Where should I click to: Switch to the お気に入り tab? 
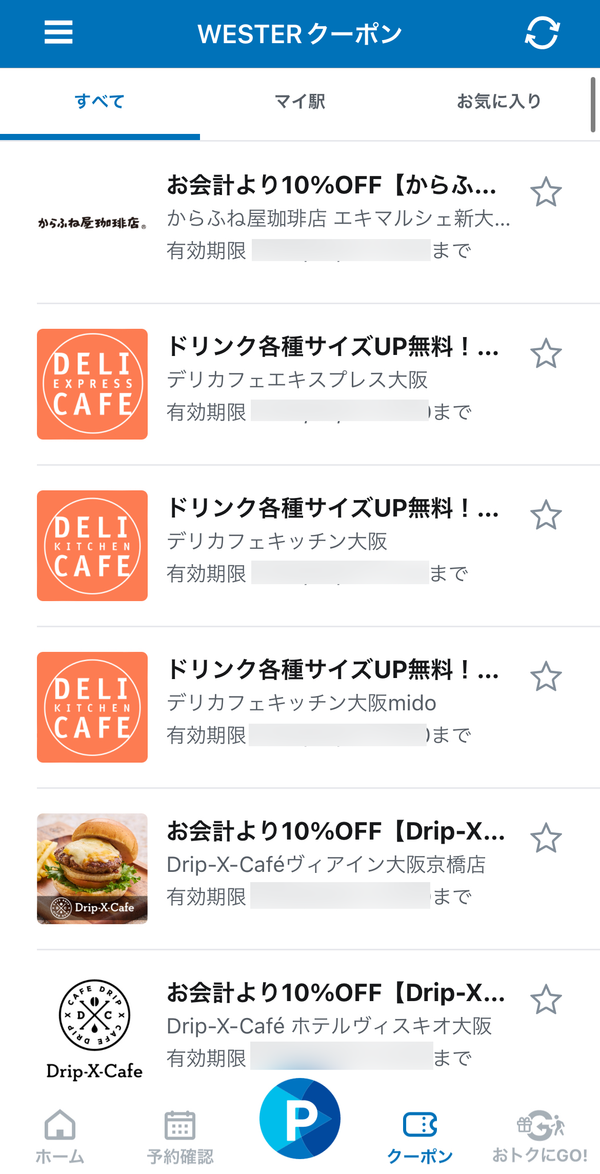[499, 102]
